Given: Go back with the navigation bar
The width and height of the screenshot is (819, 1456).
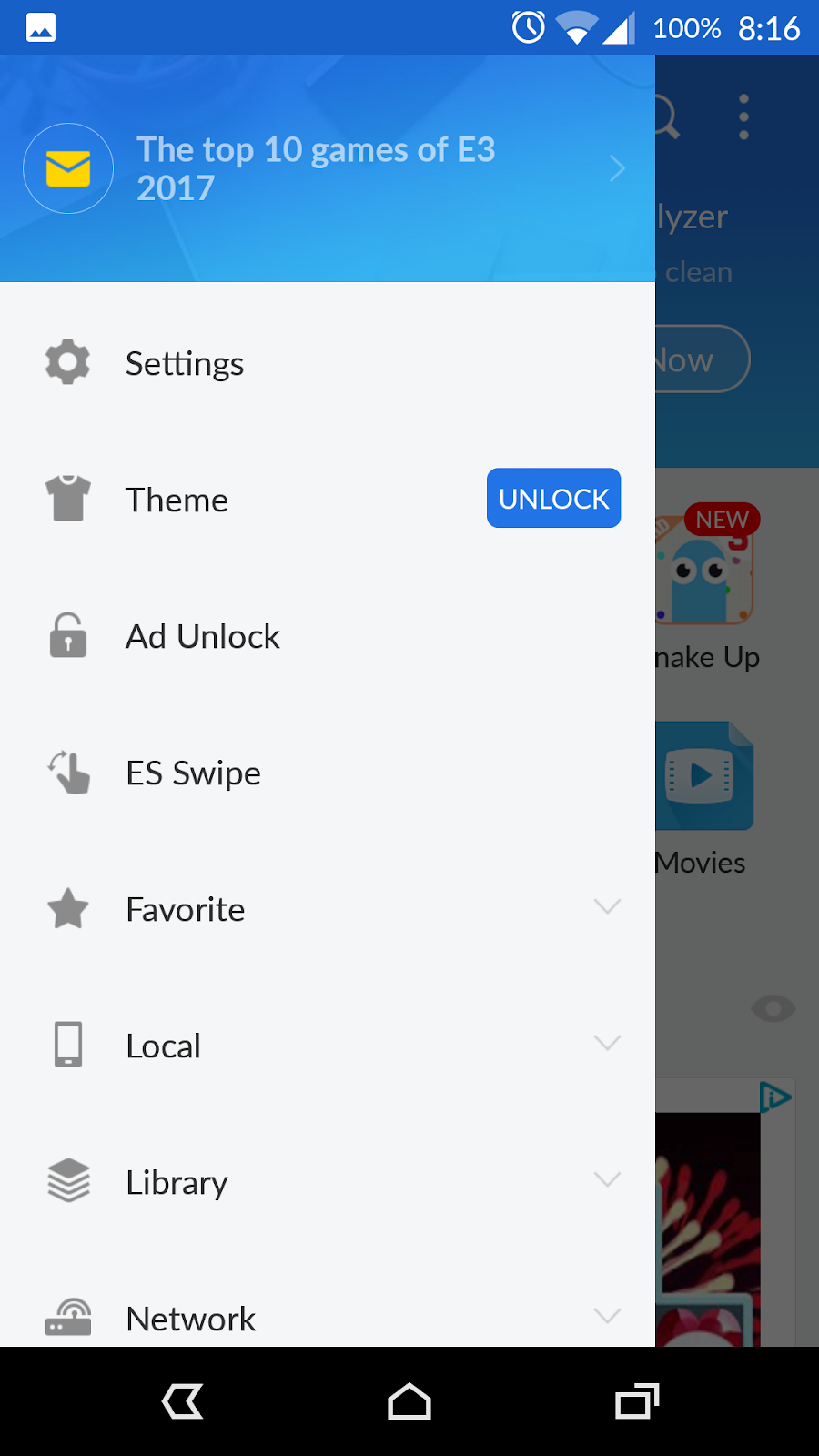Looking at the screenshot, I should click(183, 1401).
